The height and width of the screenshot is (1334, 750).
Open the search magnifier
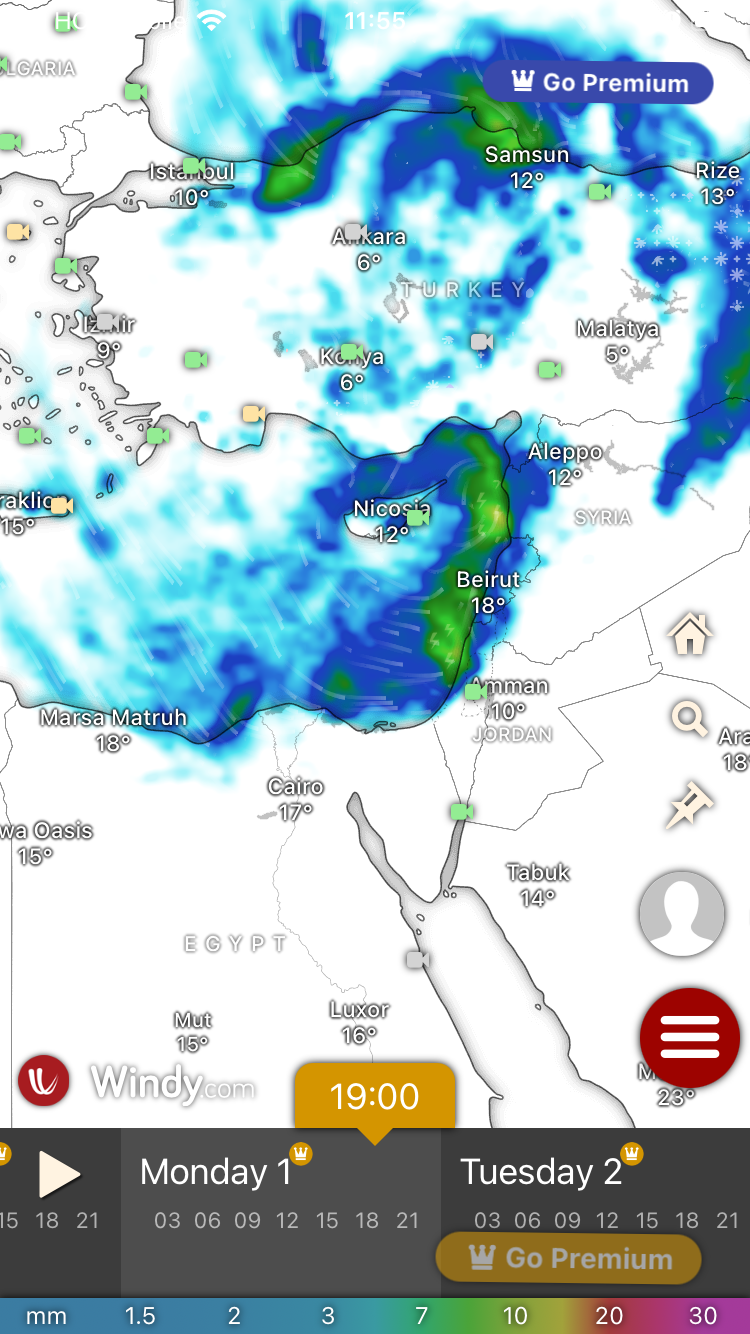pyautogui.click(x=689, y=718)
